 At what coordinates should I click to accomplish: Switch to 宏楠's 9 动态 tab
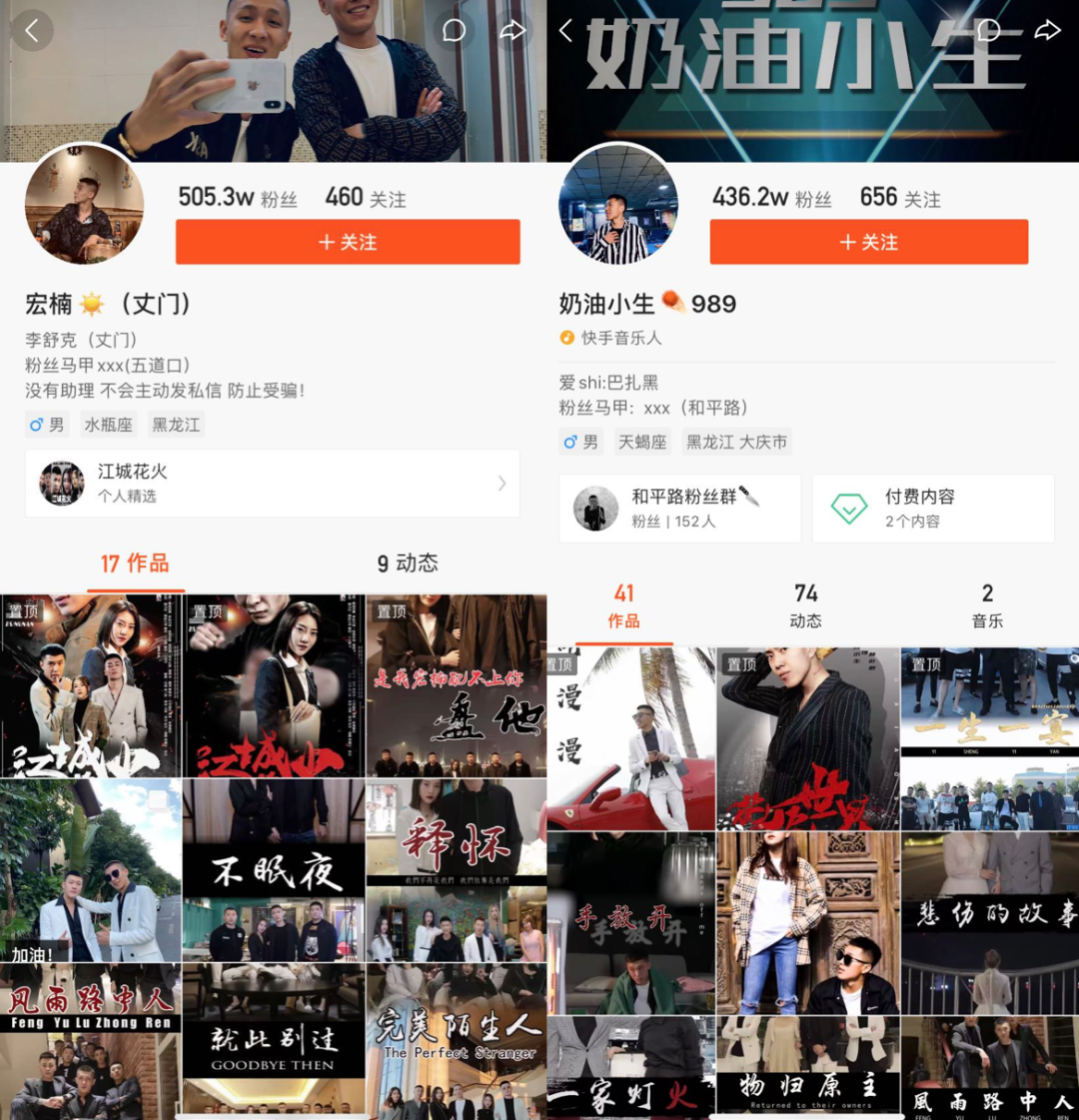point(408,563)
